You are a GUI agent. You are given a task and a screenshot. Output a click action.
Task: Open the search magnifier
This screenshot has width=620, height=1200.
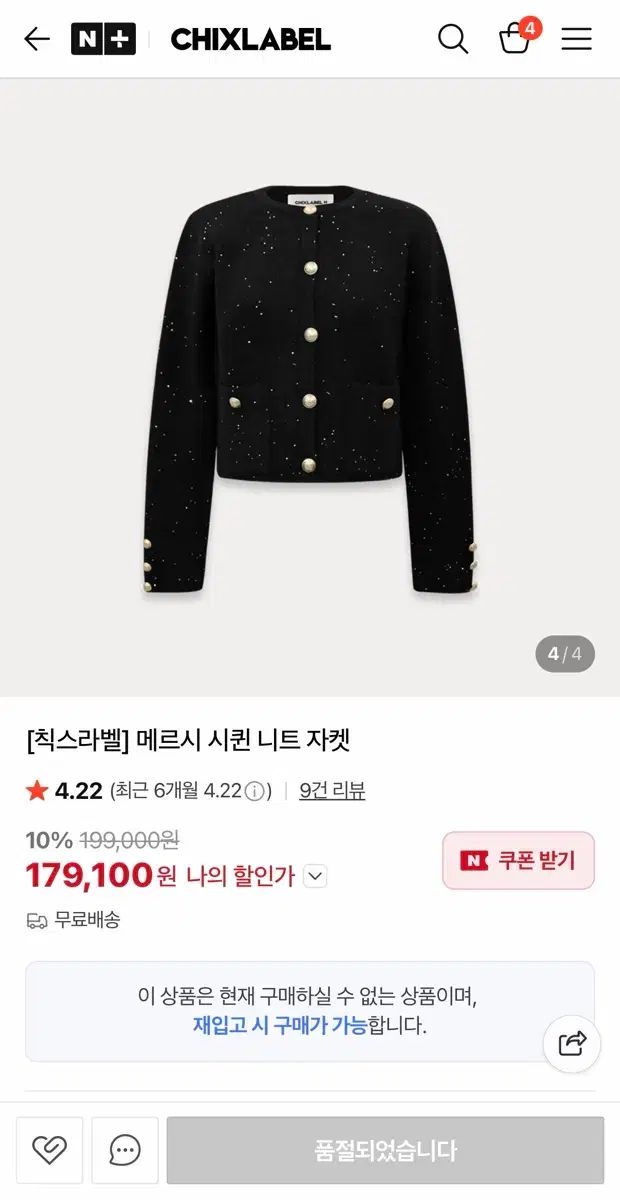pos(453,39)
